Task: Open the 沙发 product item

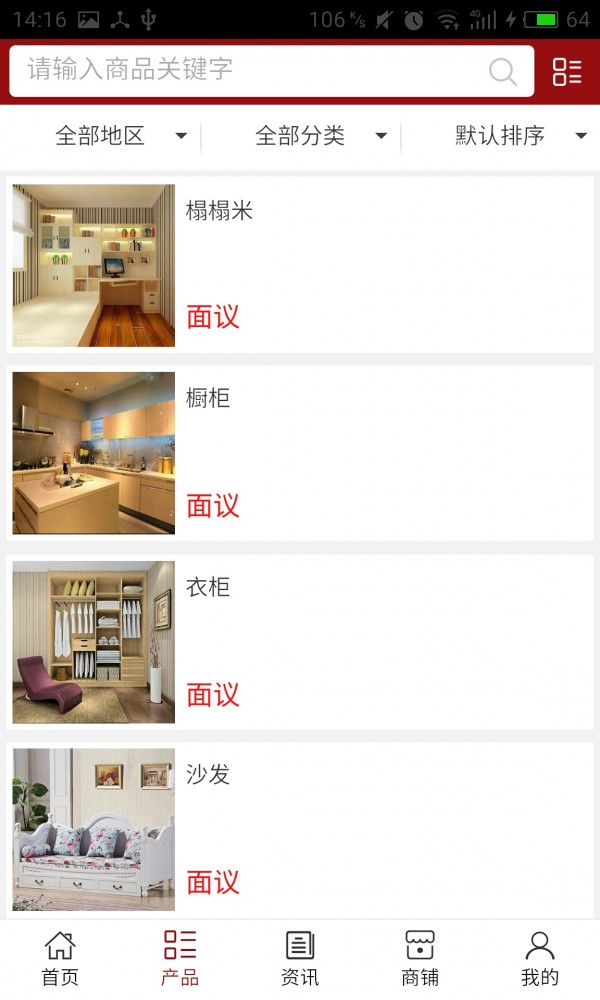Action: coord(300,829)
